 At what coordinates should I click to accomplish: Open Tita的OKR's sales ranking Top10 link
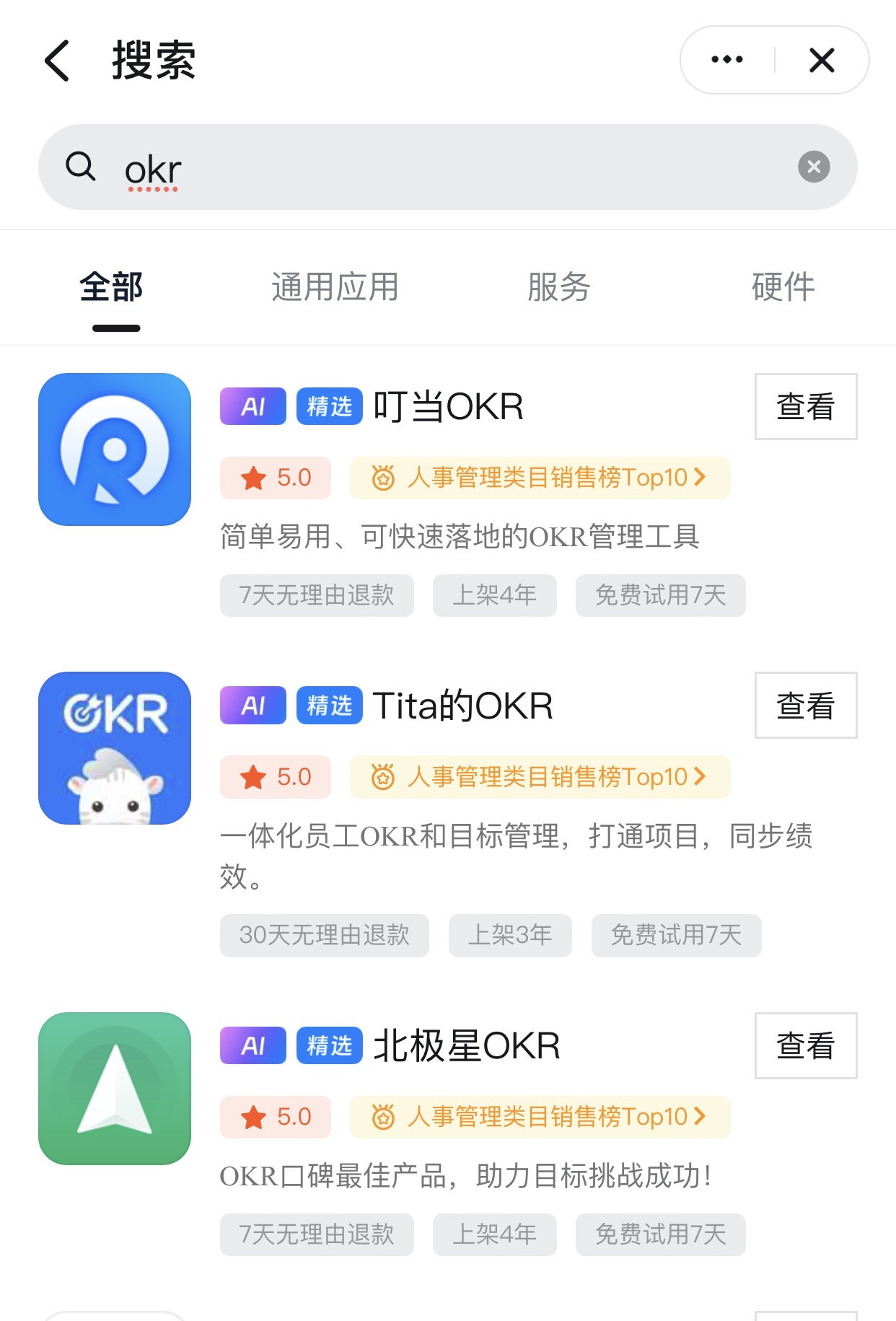[x=540, y=777]
